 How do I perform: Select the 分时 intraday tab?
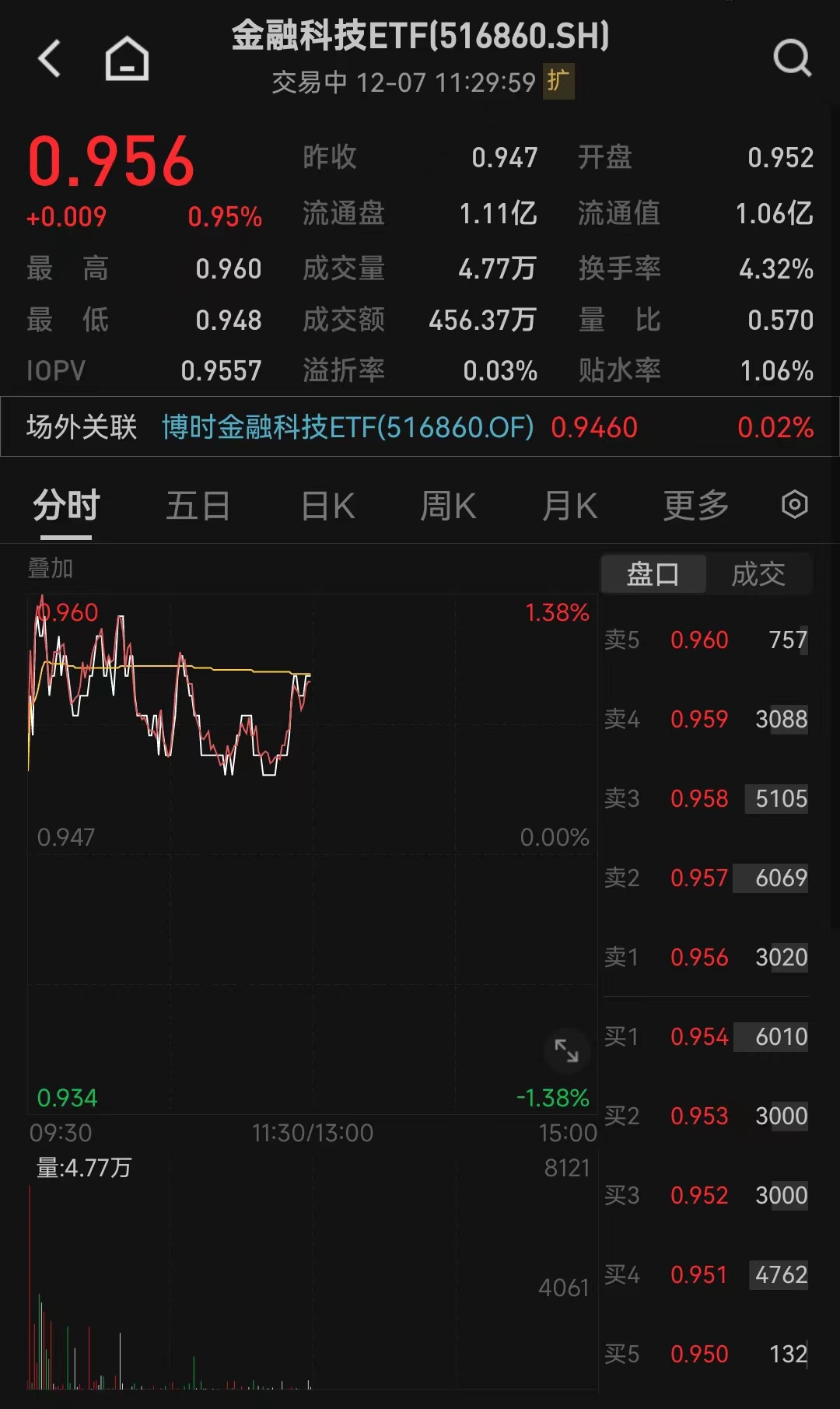(x=66, y=504)
